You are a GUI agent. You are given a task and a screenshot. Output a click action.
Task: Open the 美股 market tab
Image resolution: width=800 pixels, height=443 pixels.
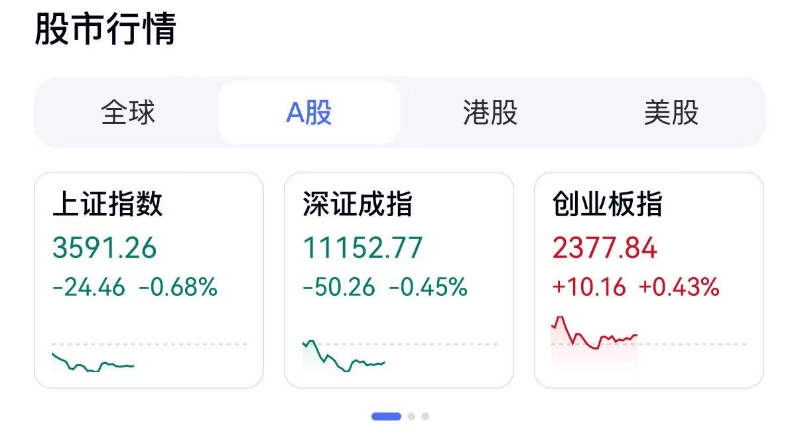pos(671,112)
